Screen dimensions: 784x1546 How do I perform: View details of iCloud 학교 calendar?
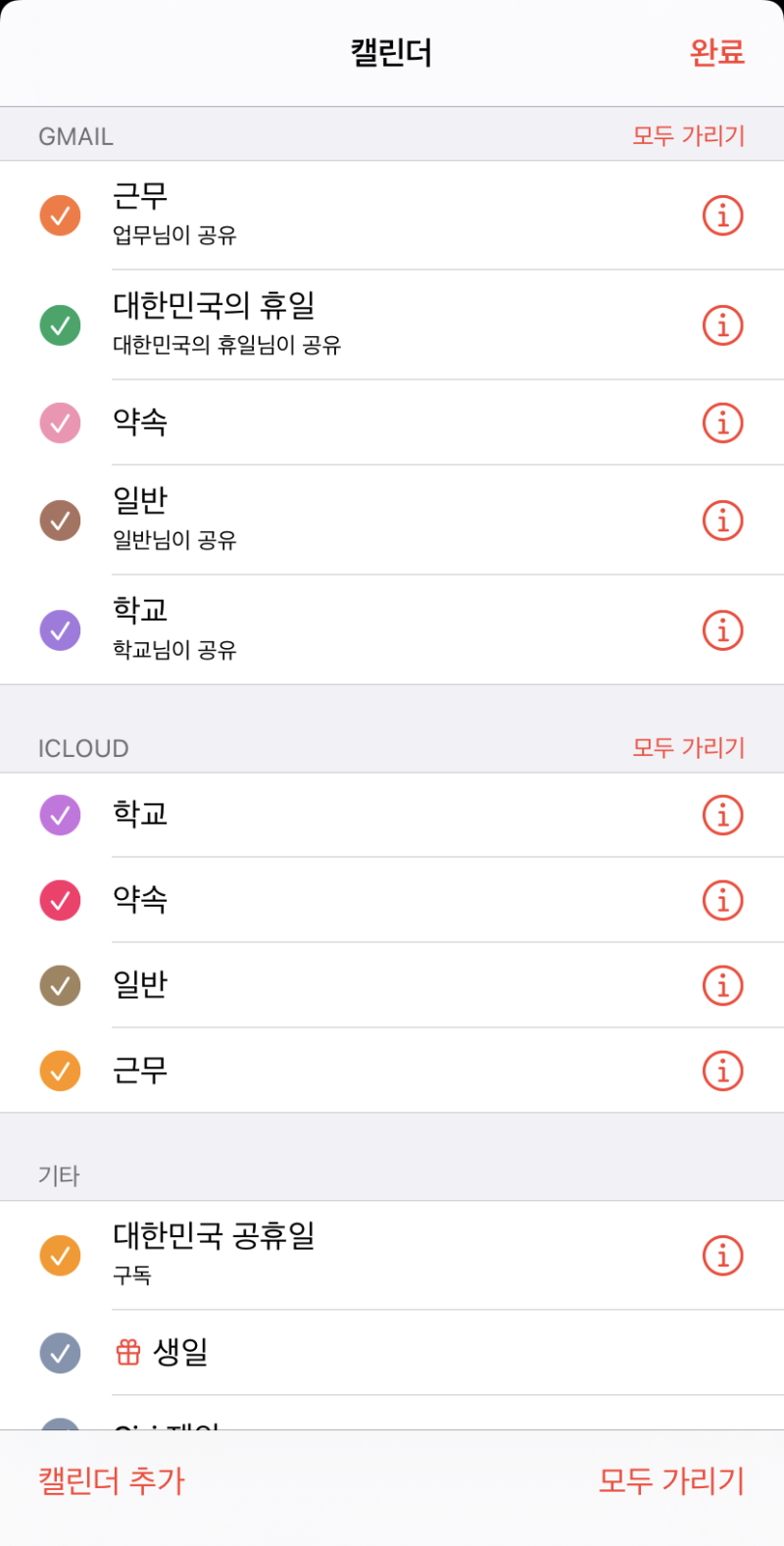click(x=722, y=815)
